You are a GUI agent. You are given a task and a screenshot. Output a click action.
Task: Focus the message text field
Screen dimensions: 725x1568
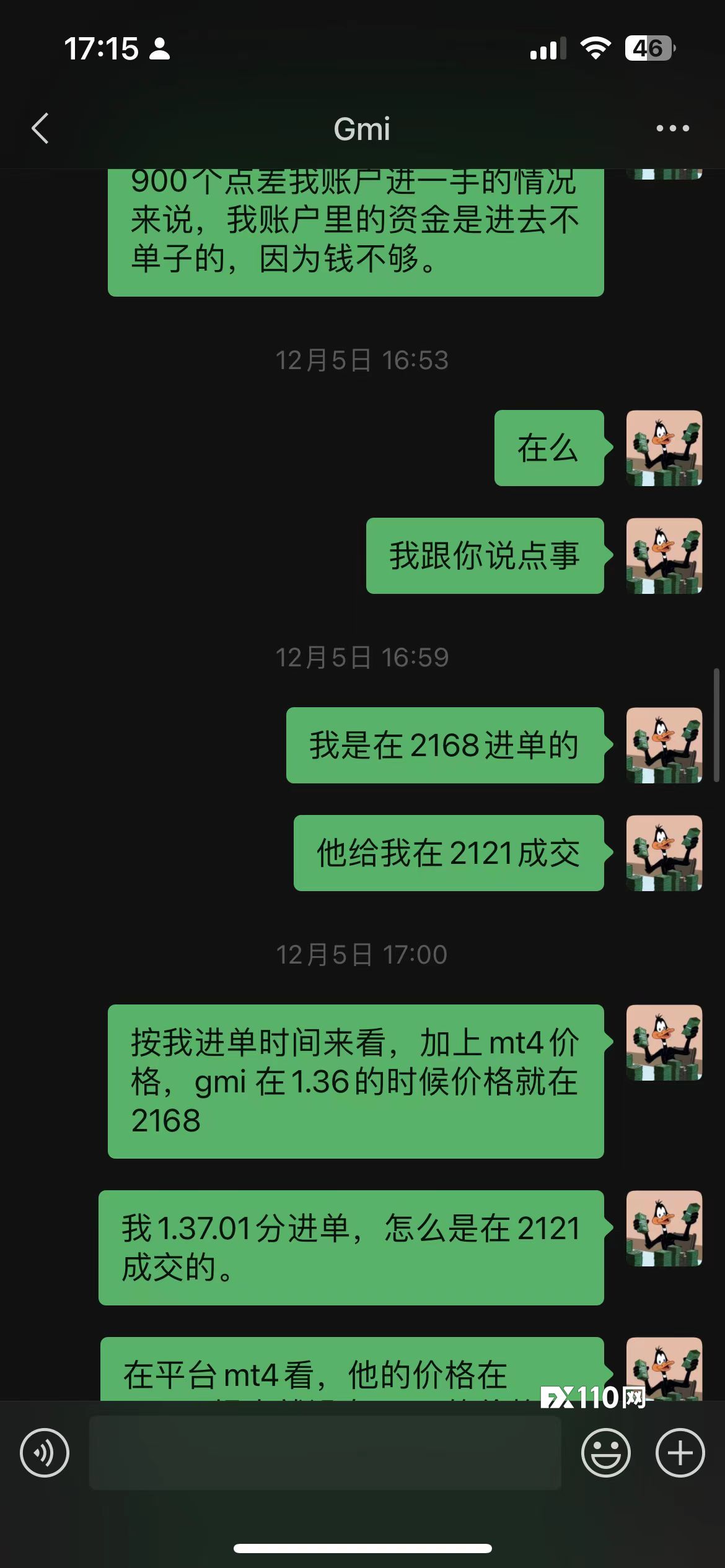(x=325, y=1452)
